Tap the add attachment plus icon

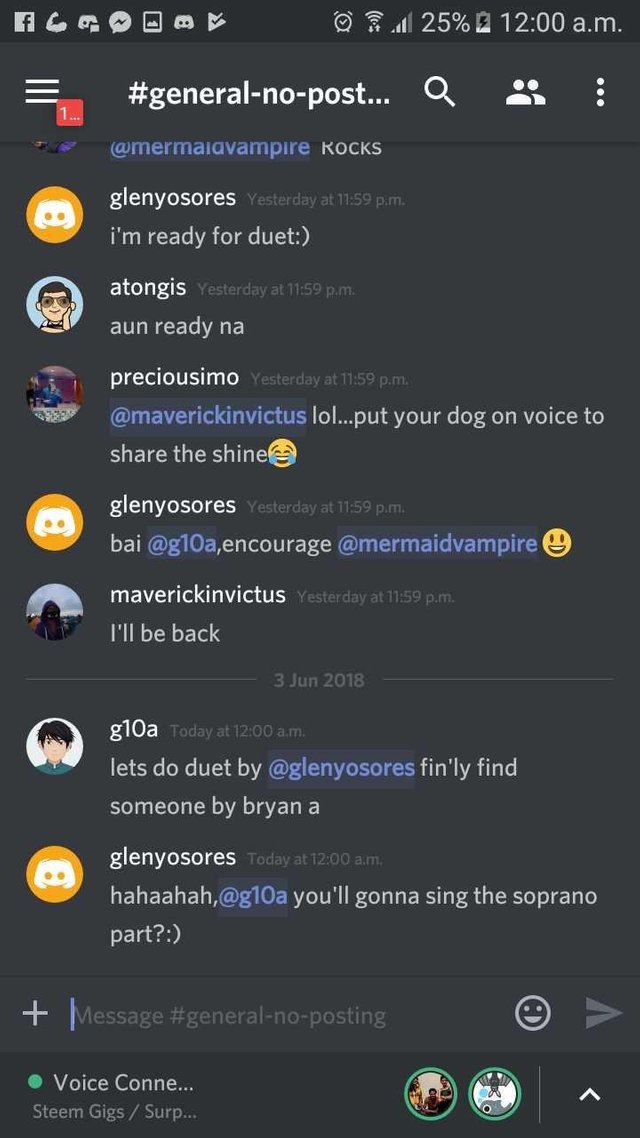coord(35,1014)
